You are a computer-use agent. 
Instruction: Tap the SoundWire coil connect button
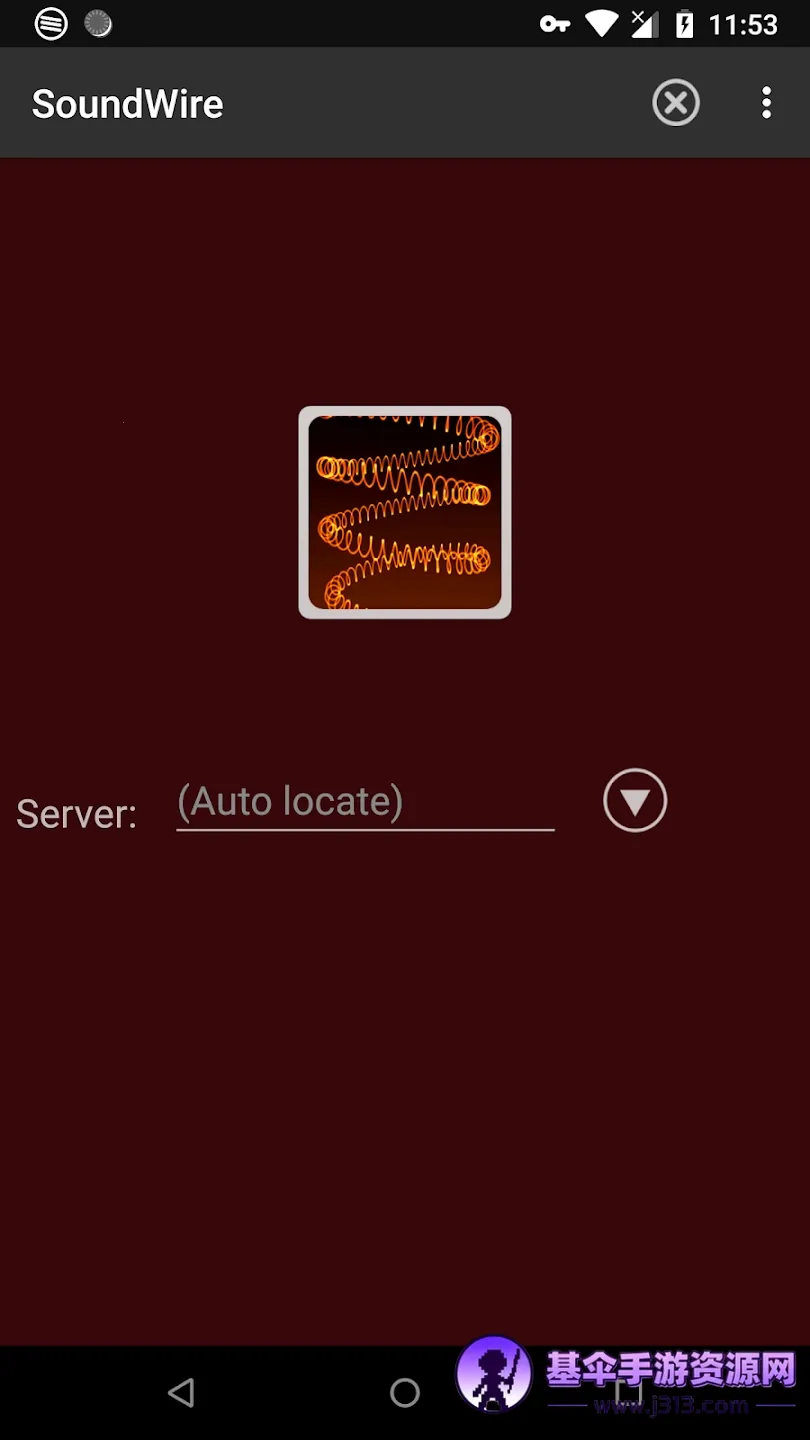405,512
